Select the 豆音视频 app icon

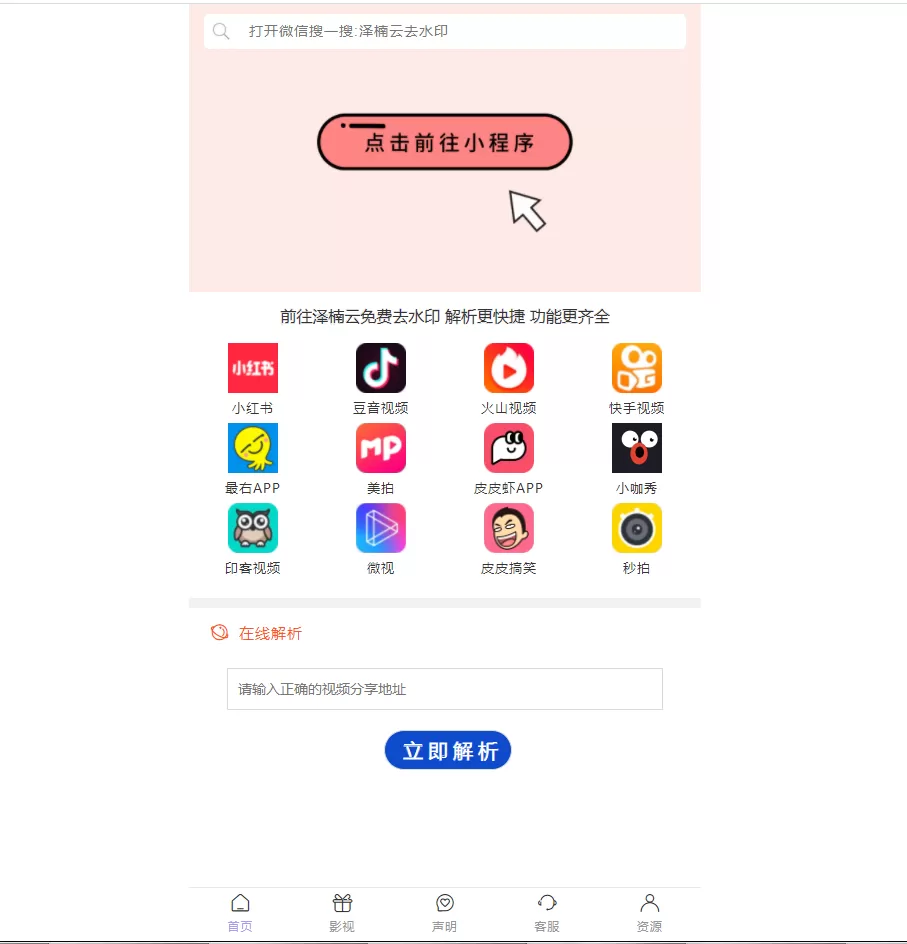[381, 368]
